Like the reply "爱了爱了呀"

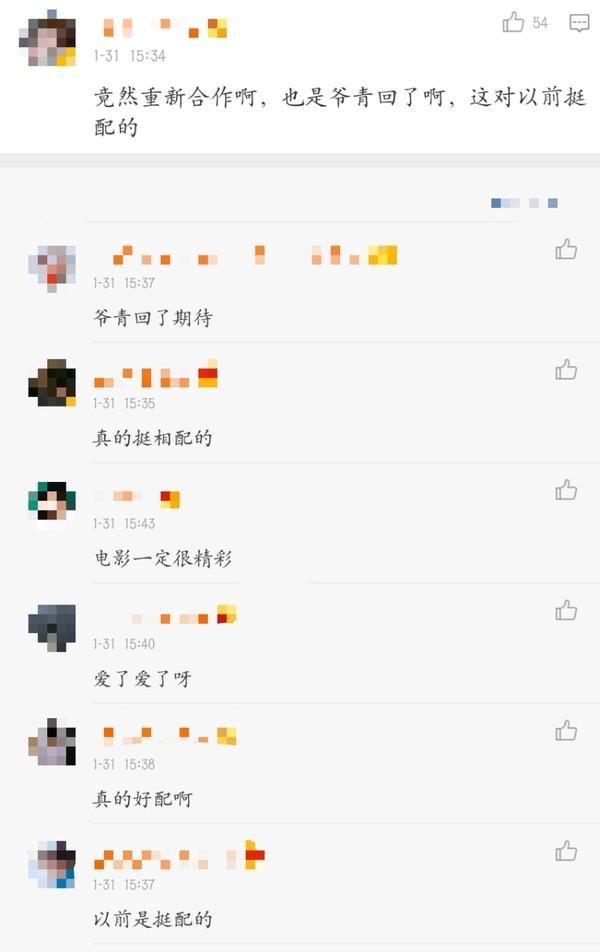pyautogui.click(x=567, y=609)
